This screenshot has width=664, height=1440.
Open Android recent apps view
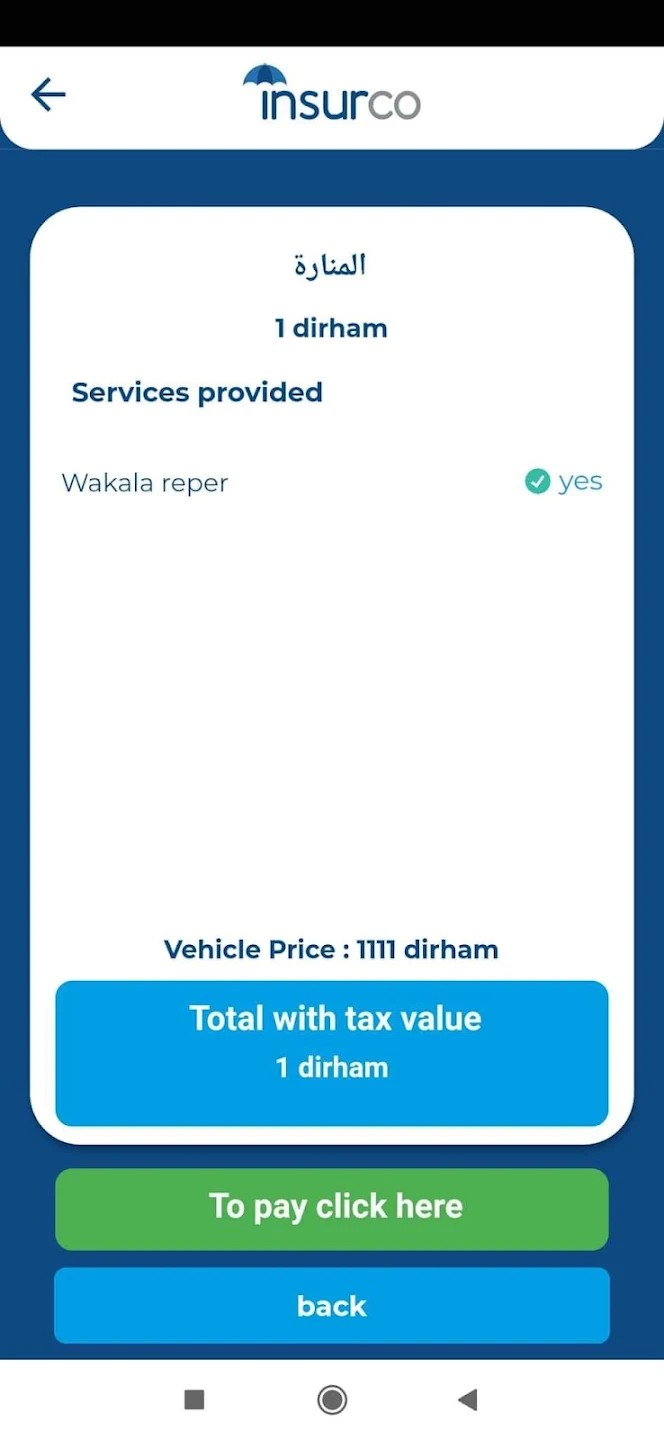(195, 1400)
